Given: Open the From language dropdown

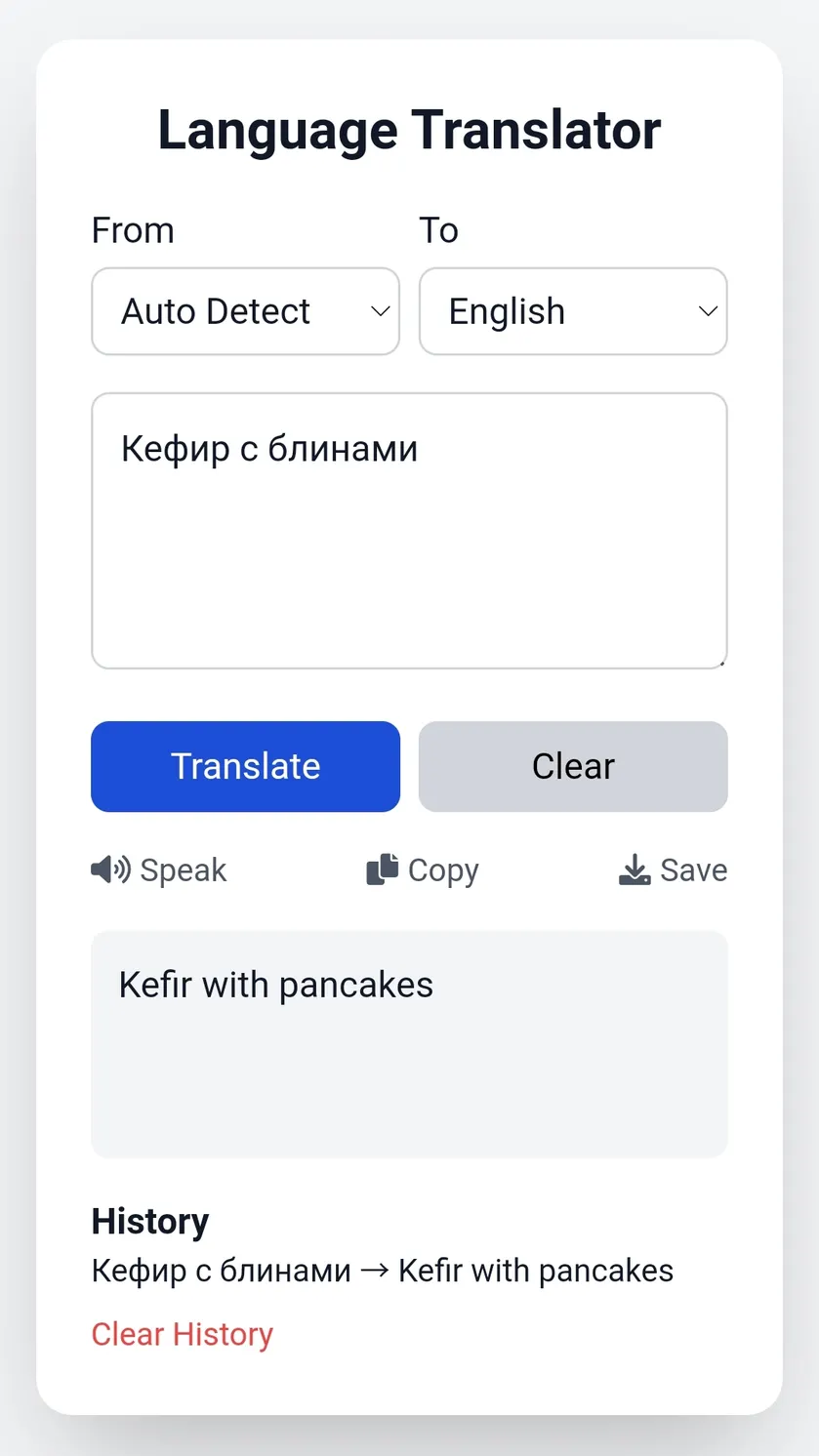Looking at the screenshot, I should 245,311.
